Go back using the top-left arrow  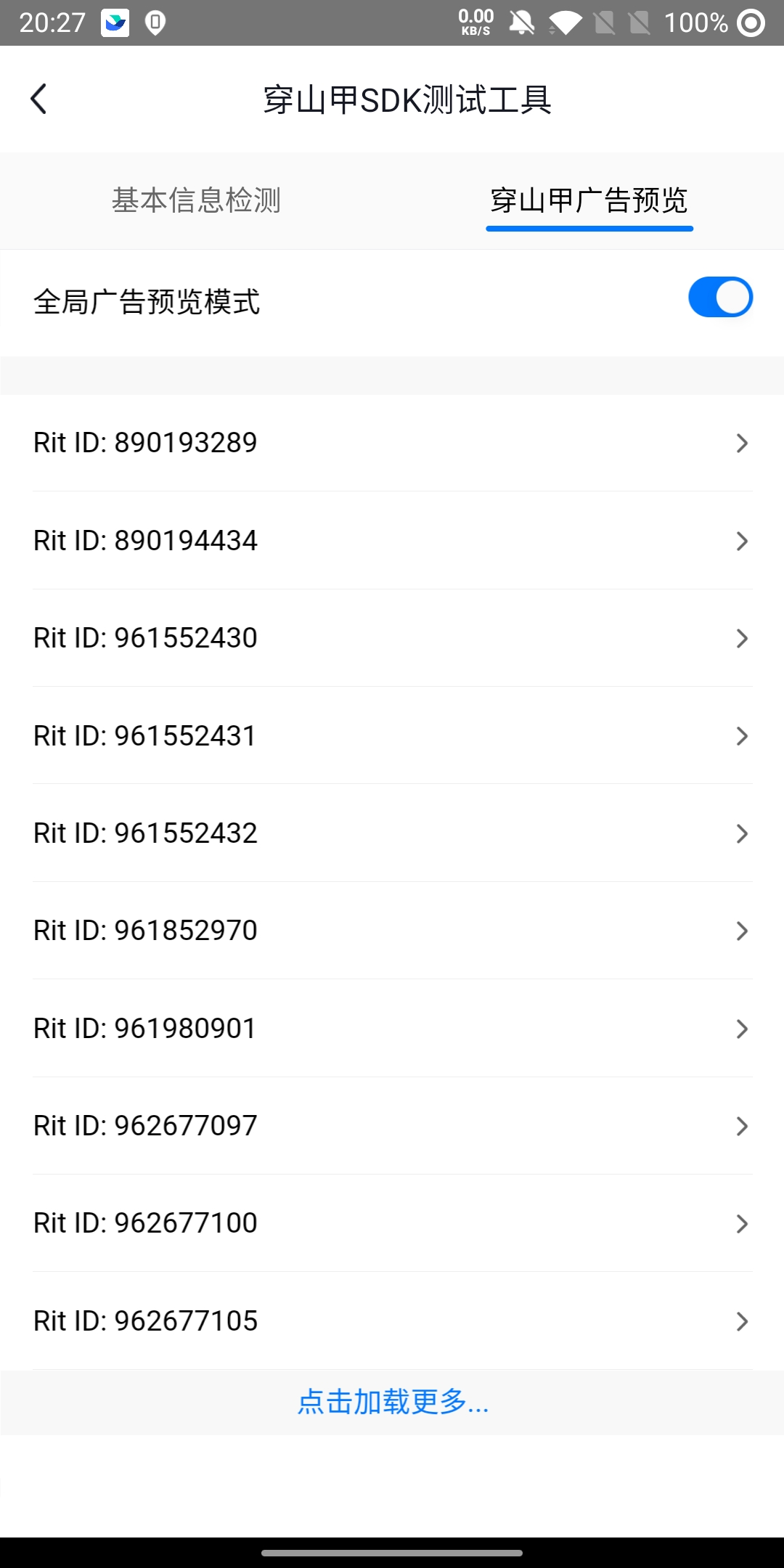(x=39, y=99)
